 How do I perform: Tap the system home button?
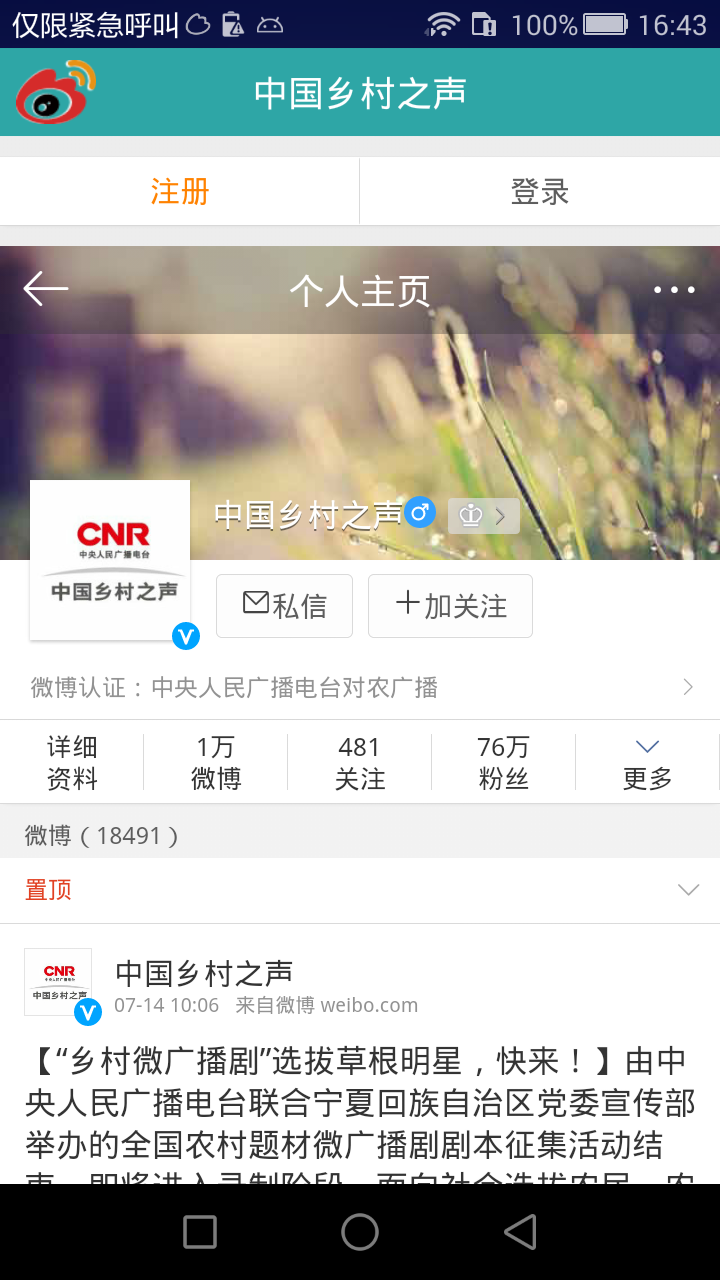pos(360,1232)
